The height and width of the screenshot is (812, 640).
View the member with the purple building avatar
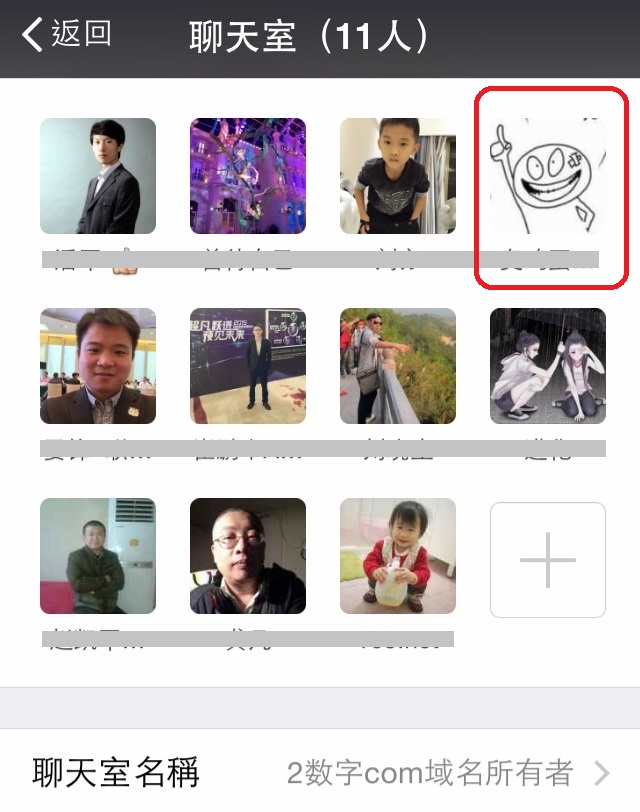point(248,177)
